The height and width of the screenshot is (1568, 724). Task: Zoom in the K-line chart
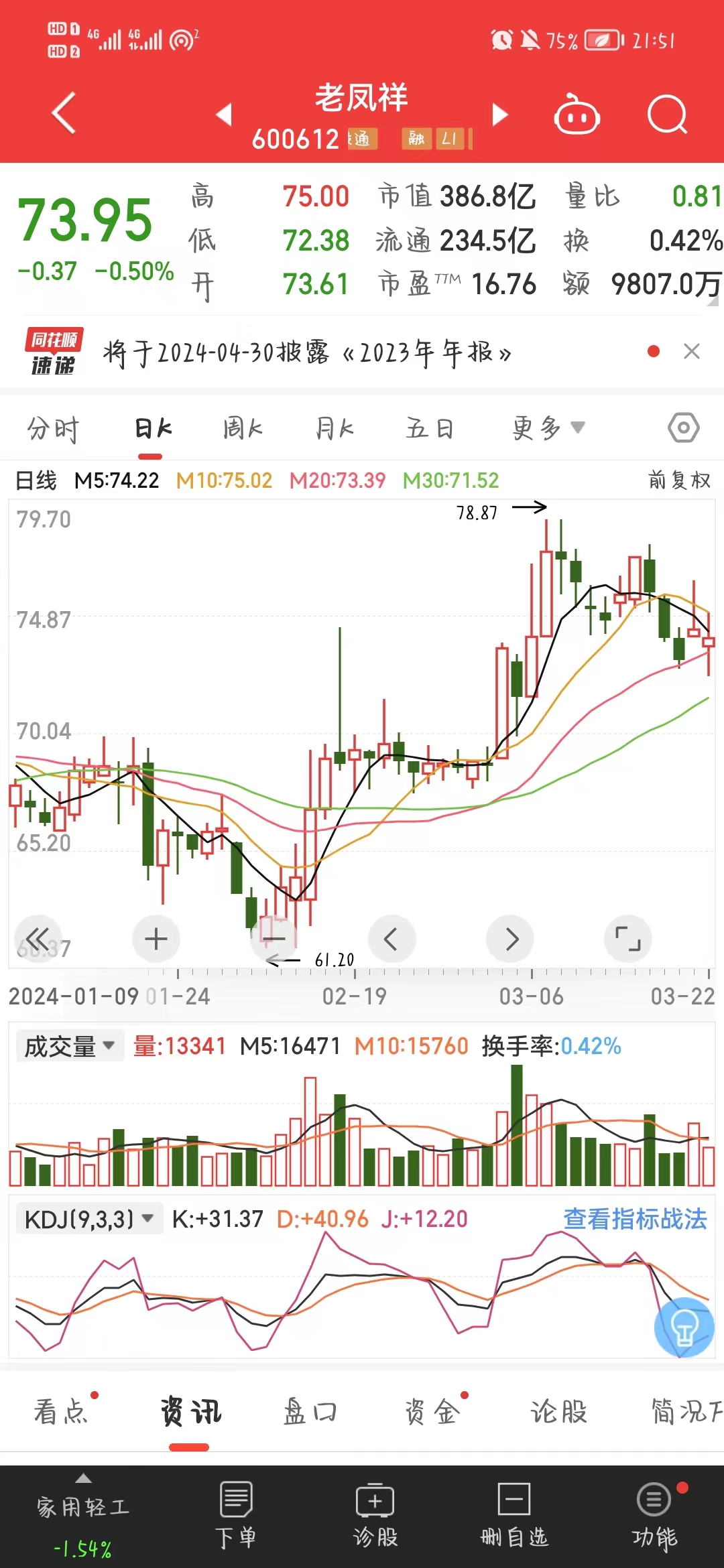coord(156,939)
